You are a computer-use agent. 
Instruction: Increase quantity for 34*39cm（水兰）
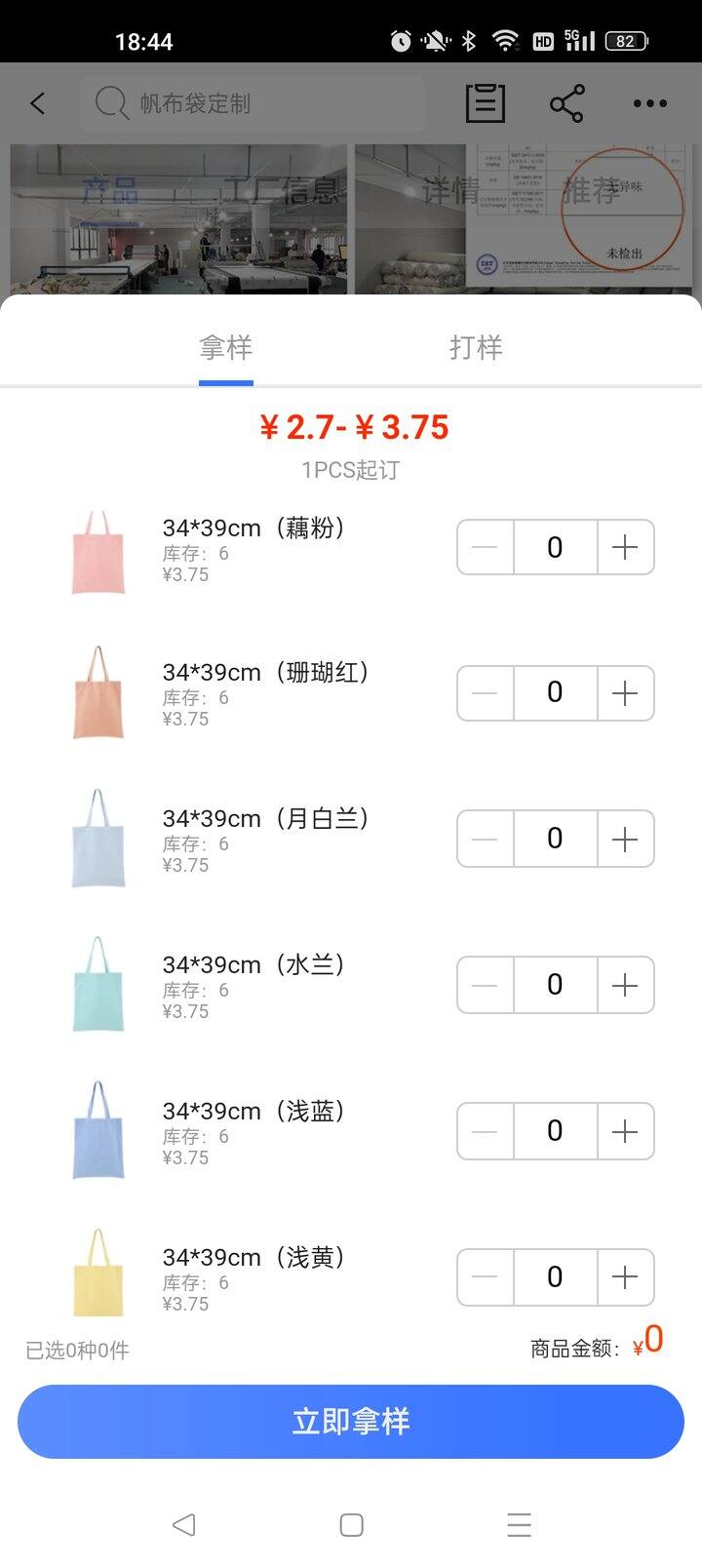(625, 986)
